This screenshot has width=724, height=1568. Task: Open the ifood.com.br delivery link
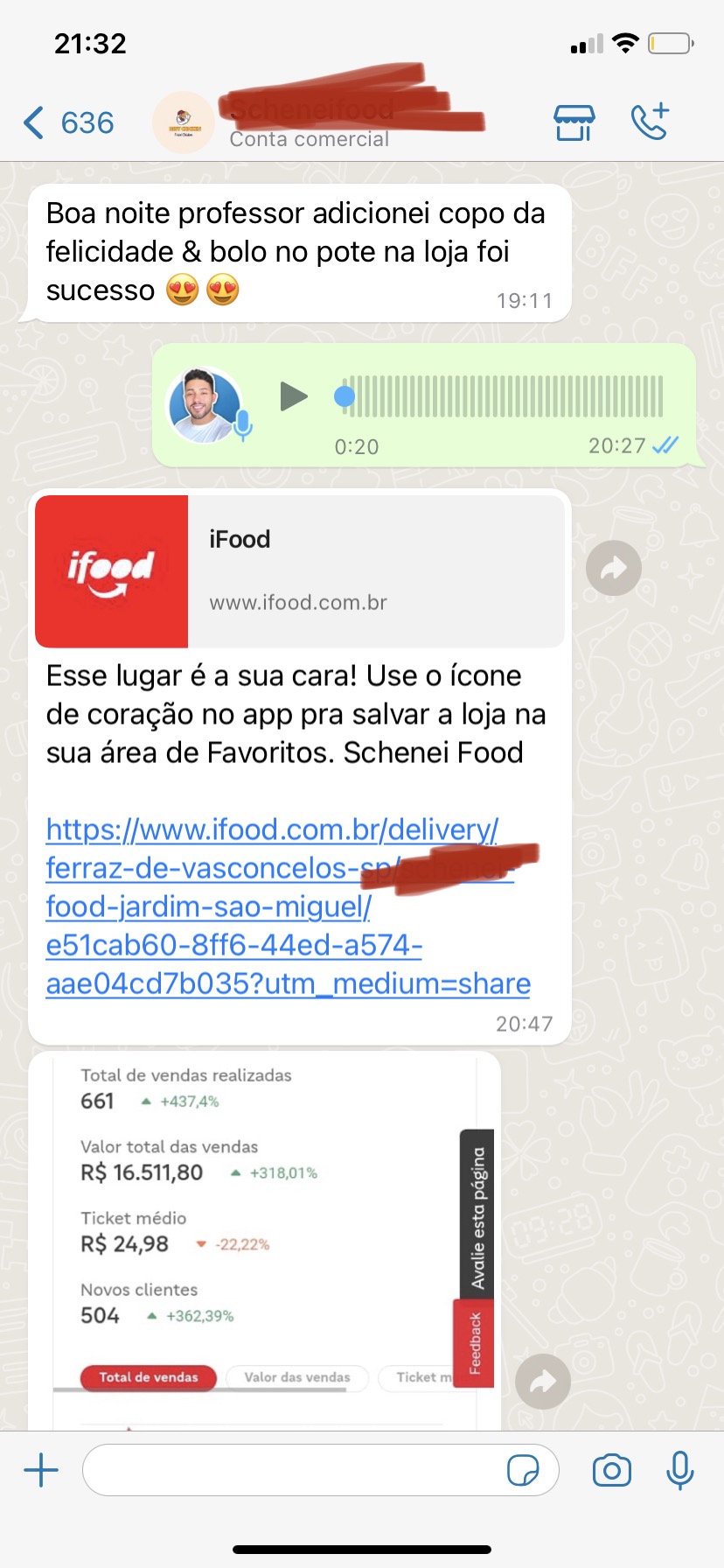(x=271, y=906)
